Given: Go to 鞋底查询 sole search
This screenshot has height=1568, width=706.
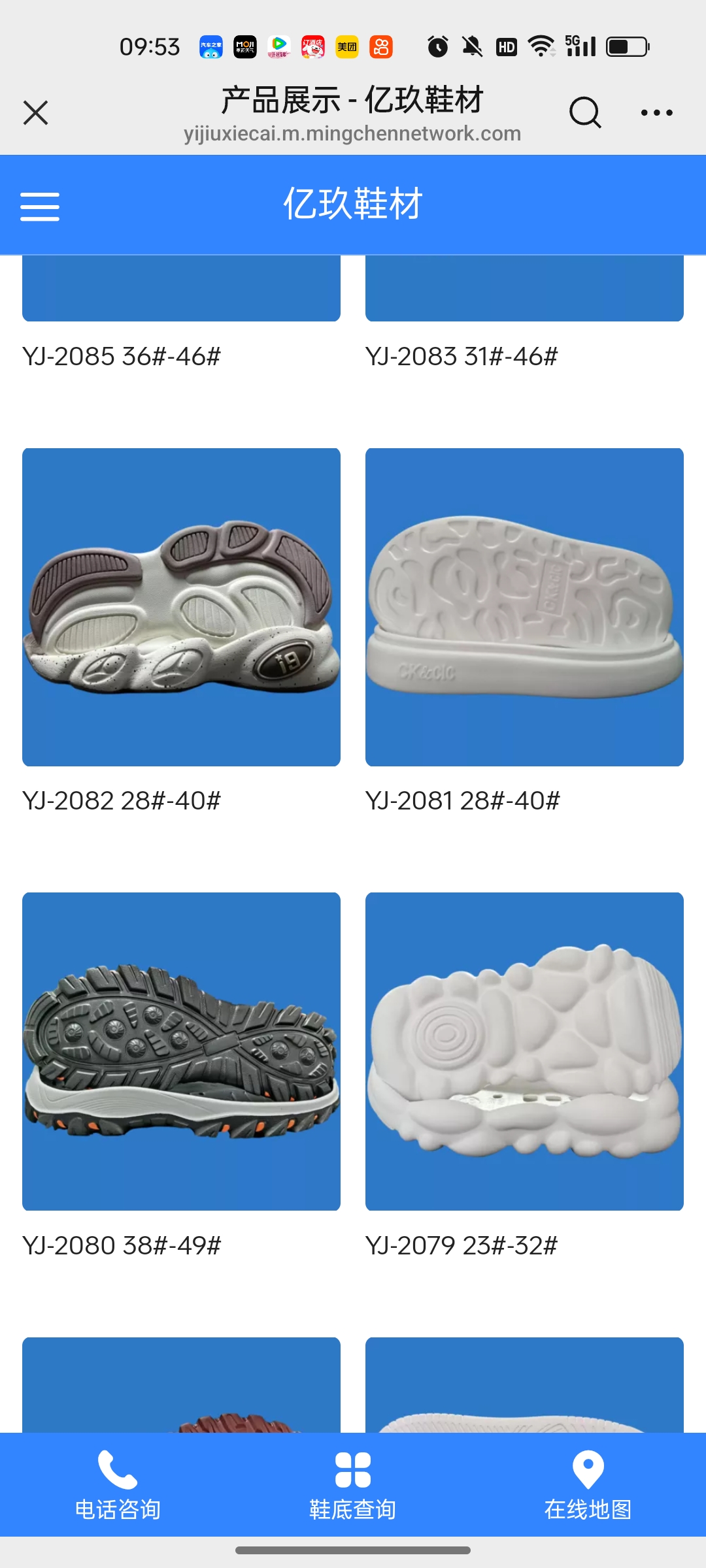Looking at the screenshot, I should click(x=353, y=1485).
